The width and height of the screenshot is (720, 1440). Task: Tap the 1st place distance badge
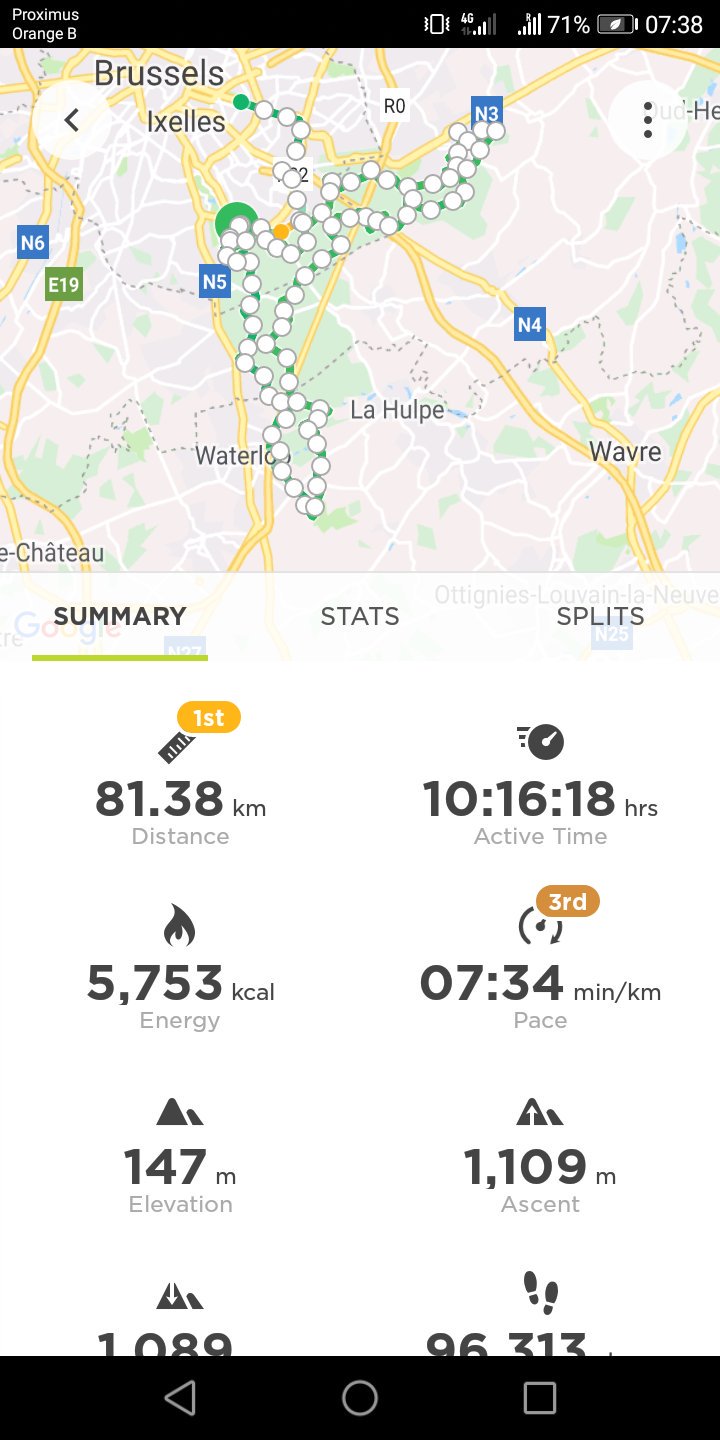pyautogui.click(x=207, y=716)
